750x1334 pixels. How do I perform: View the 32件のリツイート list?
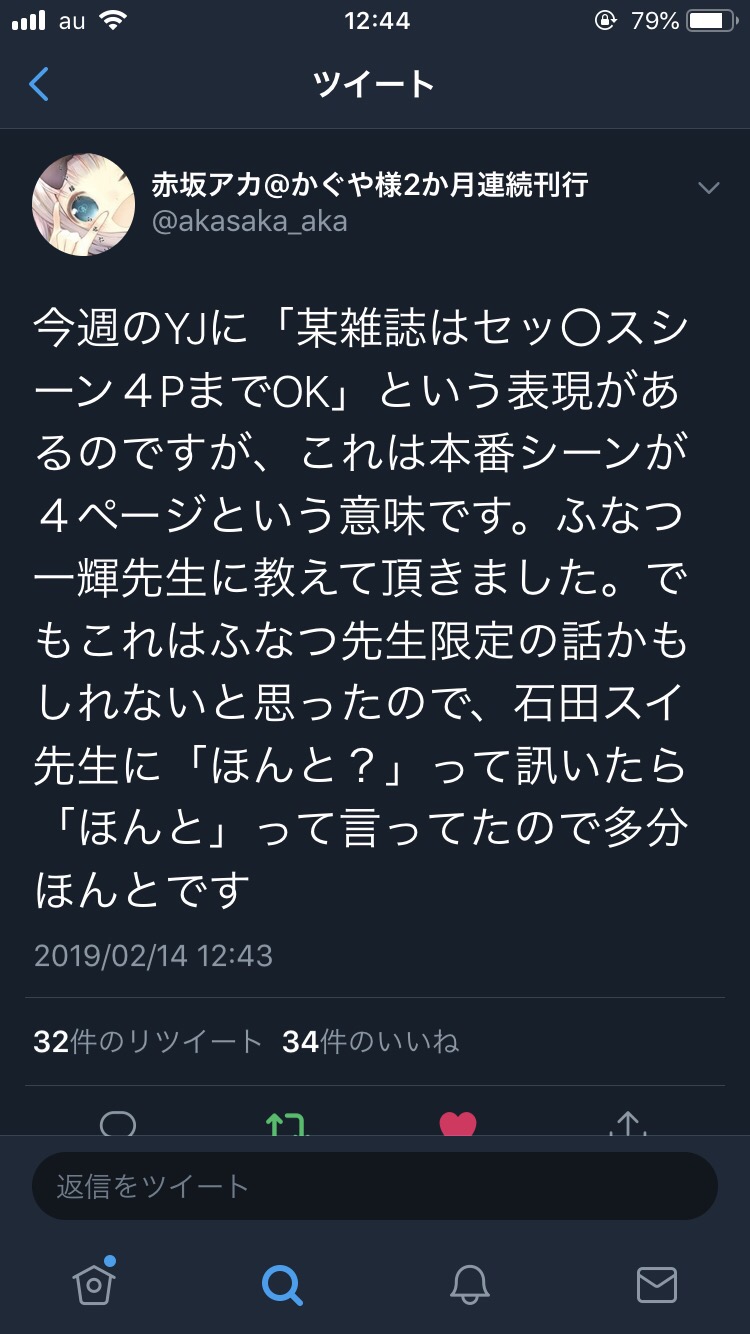tap(147, 1042)
